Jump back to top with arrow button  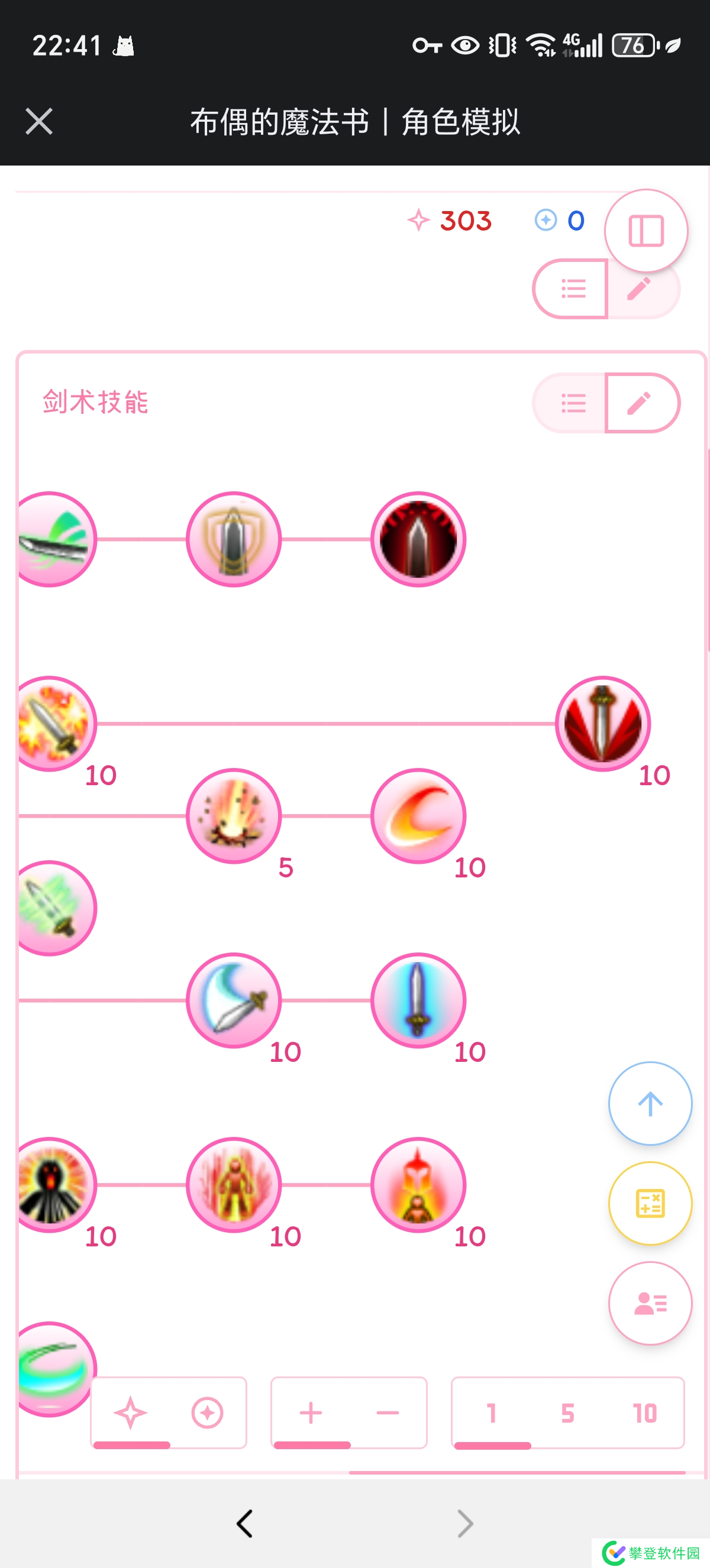(x=650, y=1103)
